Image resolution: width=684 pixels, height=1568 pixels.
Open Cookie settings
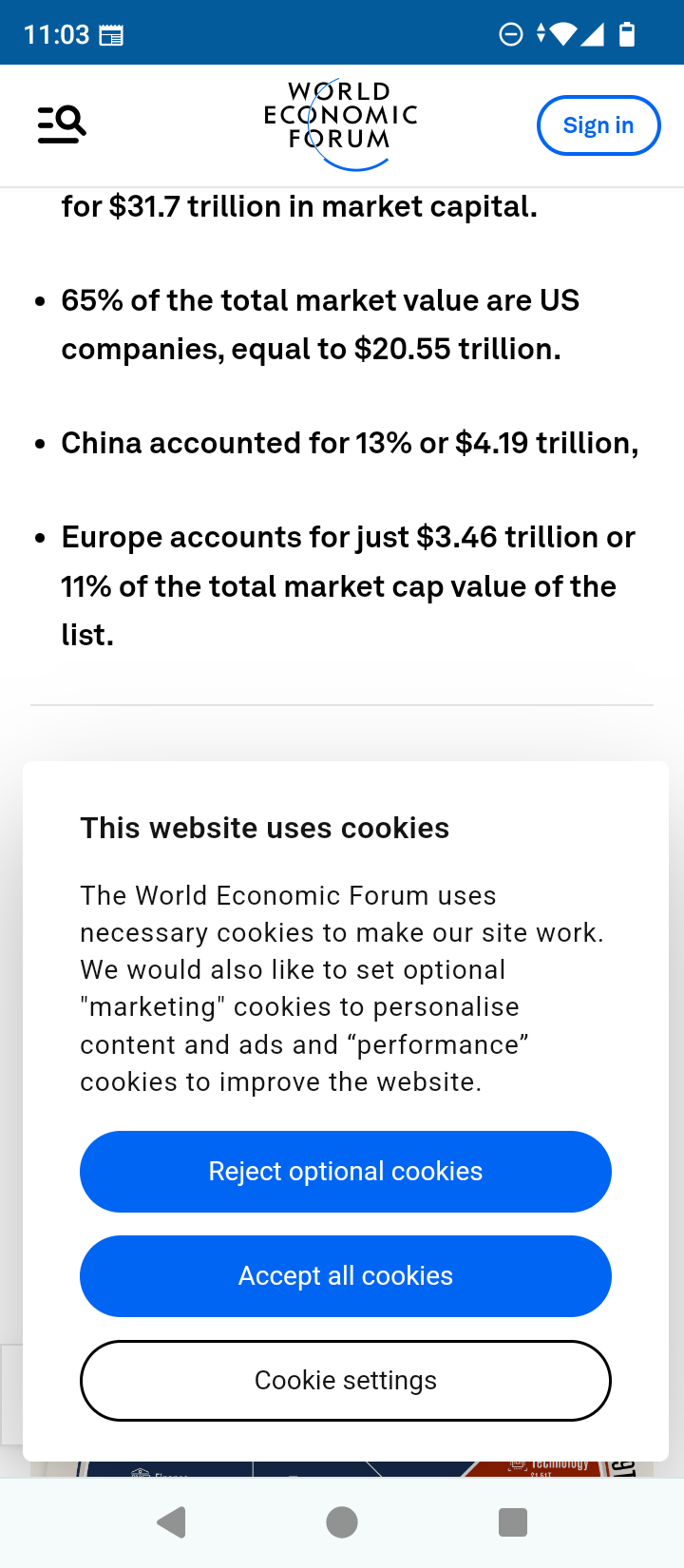[346, 1381]
